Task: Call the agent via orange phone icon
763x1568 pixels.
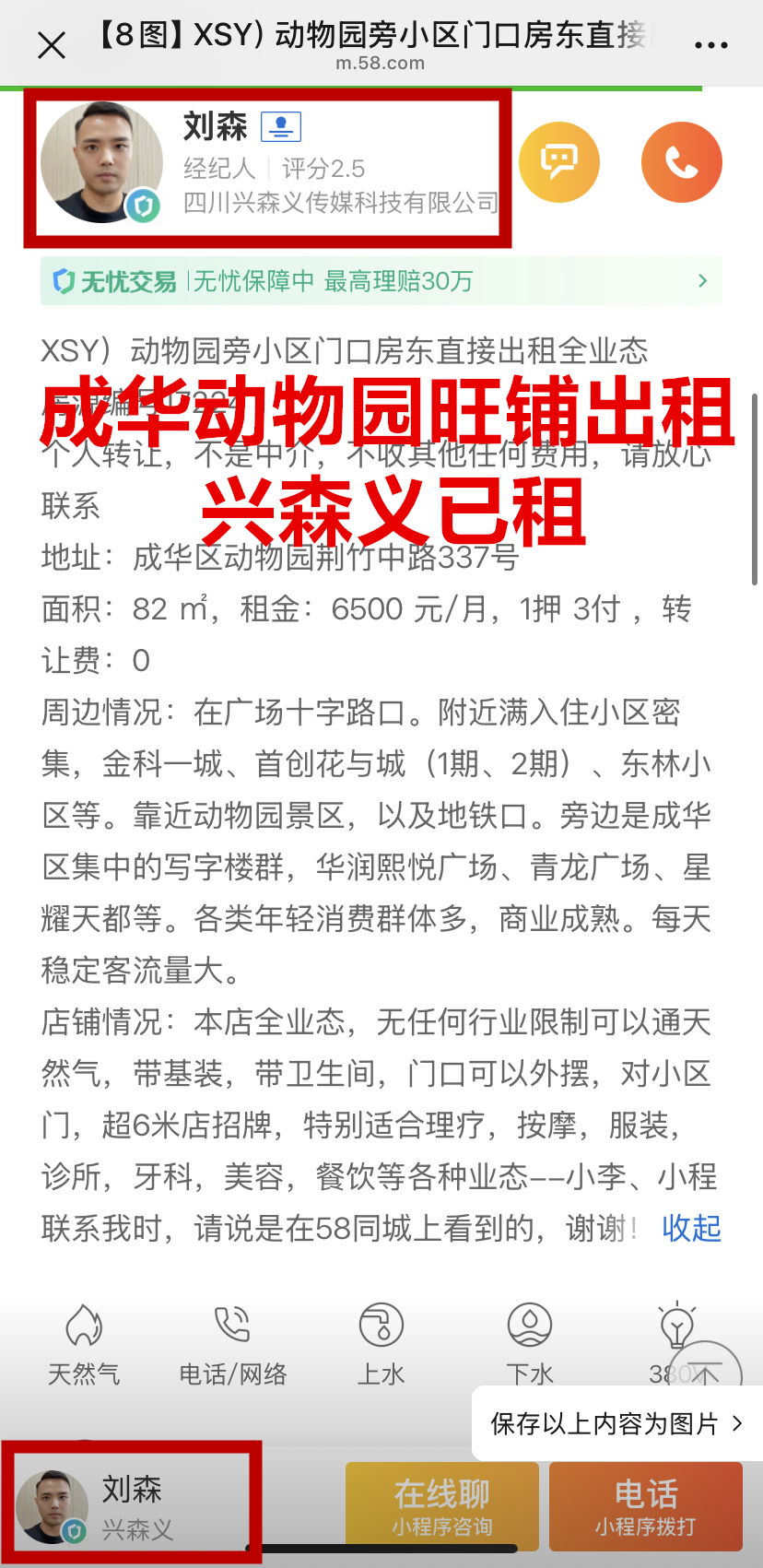Action: pyautogui.click(x=681, y=162)
